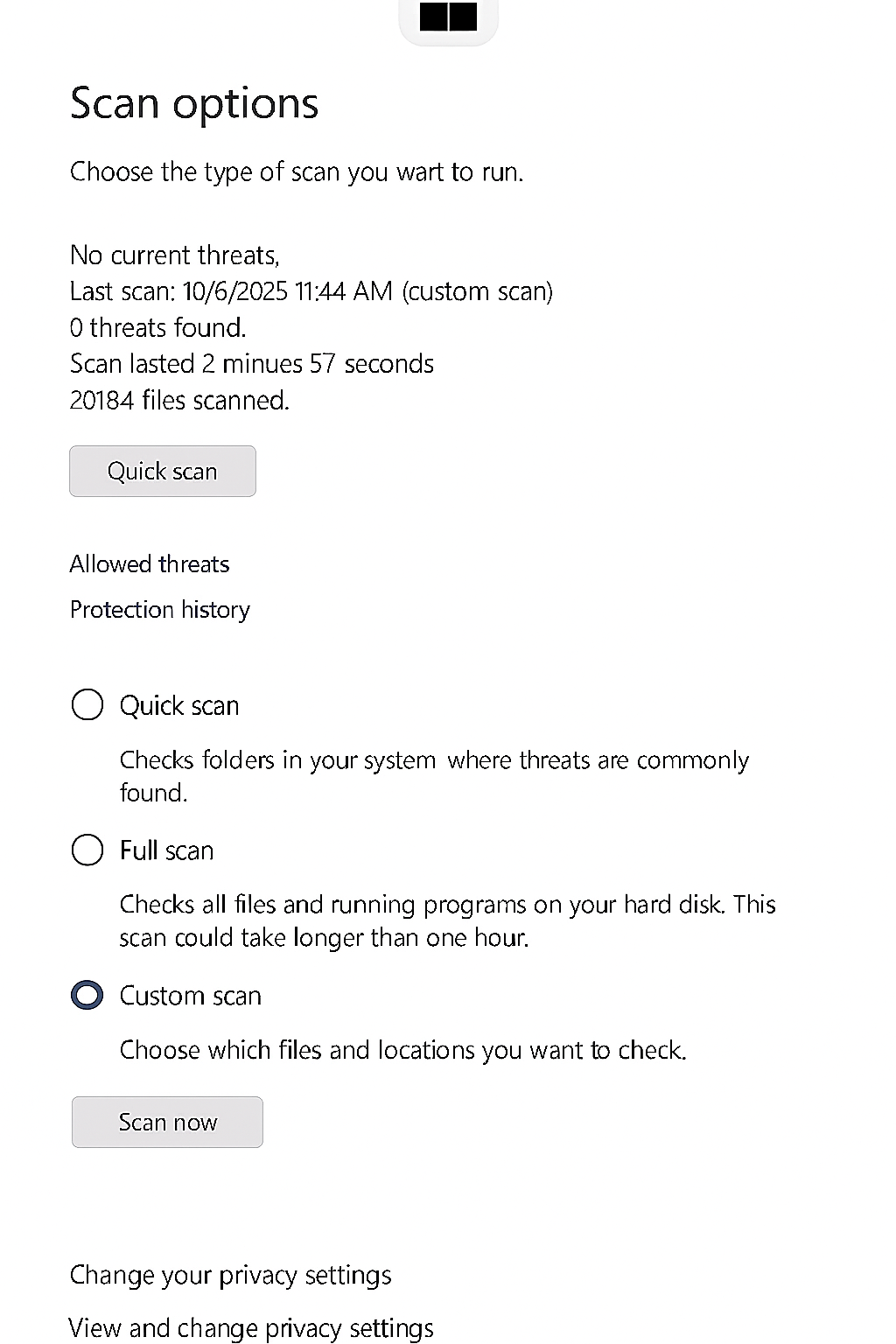
Task: Open Allowed threats
Action: 150,564
